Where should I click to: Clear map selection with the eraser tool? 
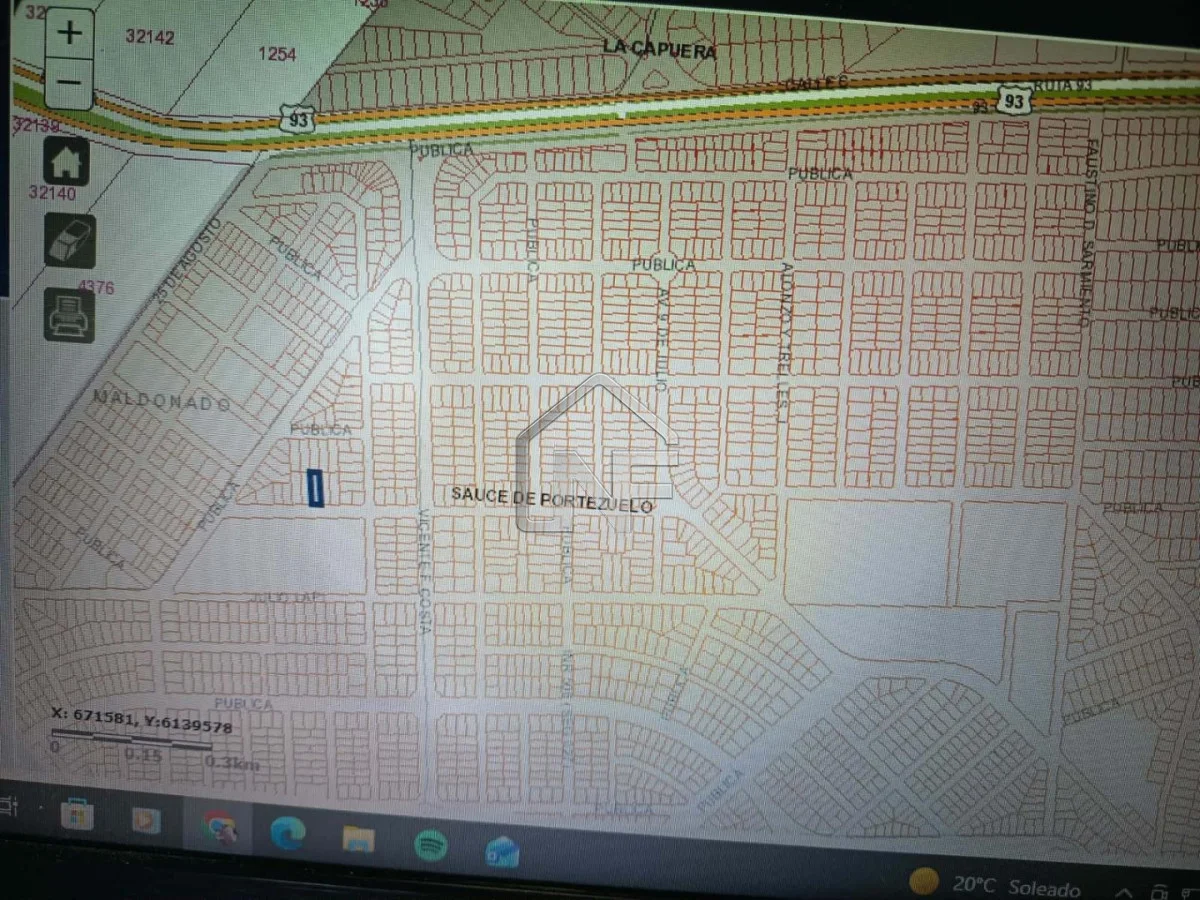coord(69,240)
